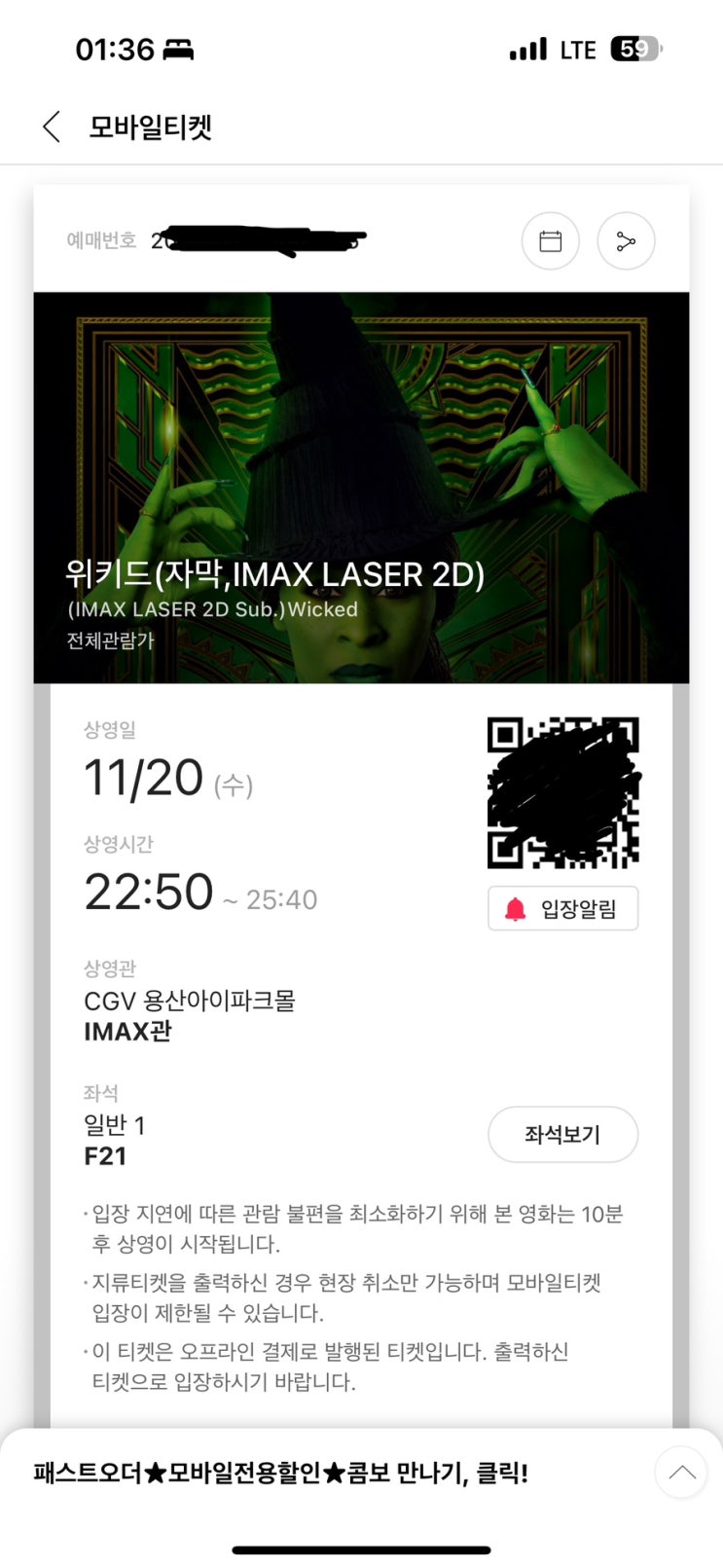Turn on 입장알림 entrance alert
Screen dimensions: 723x1568
pos(562,909)
